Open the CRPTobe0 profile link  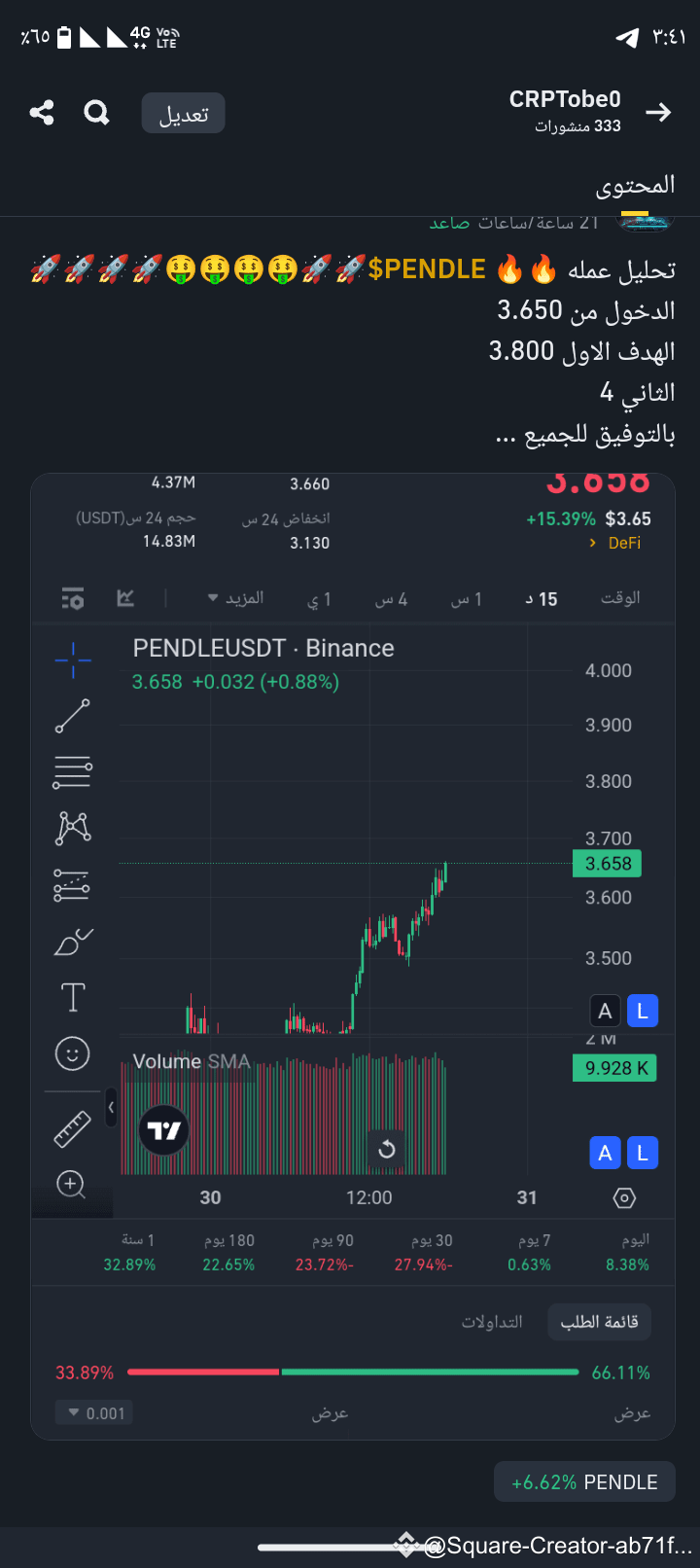565,98
